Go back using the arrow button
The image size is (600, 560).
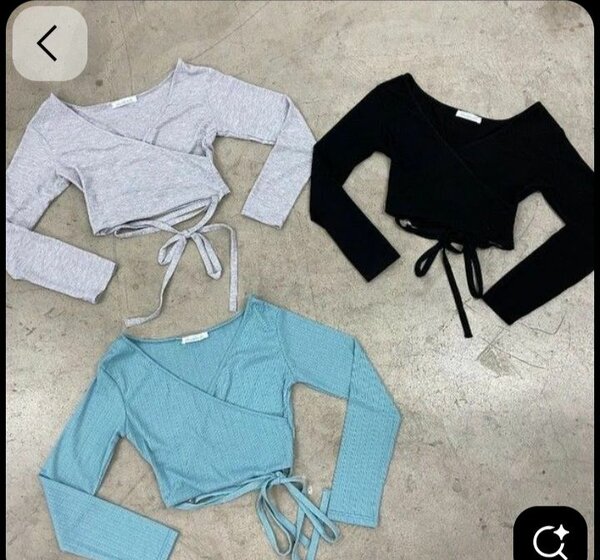pyautogui.click(x=48, y=43)
